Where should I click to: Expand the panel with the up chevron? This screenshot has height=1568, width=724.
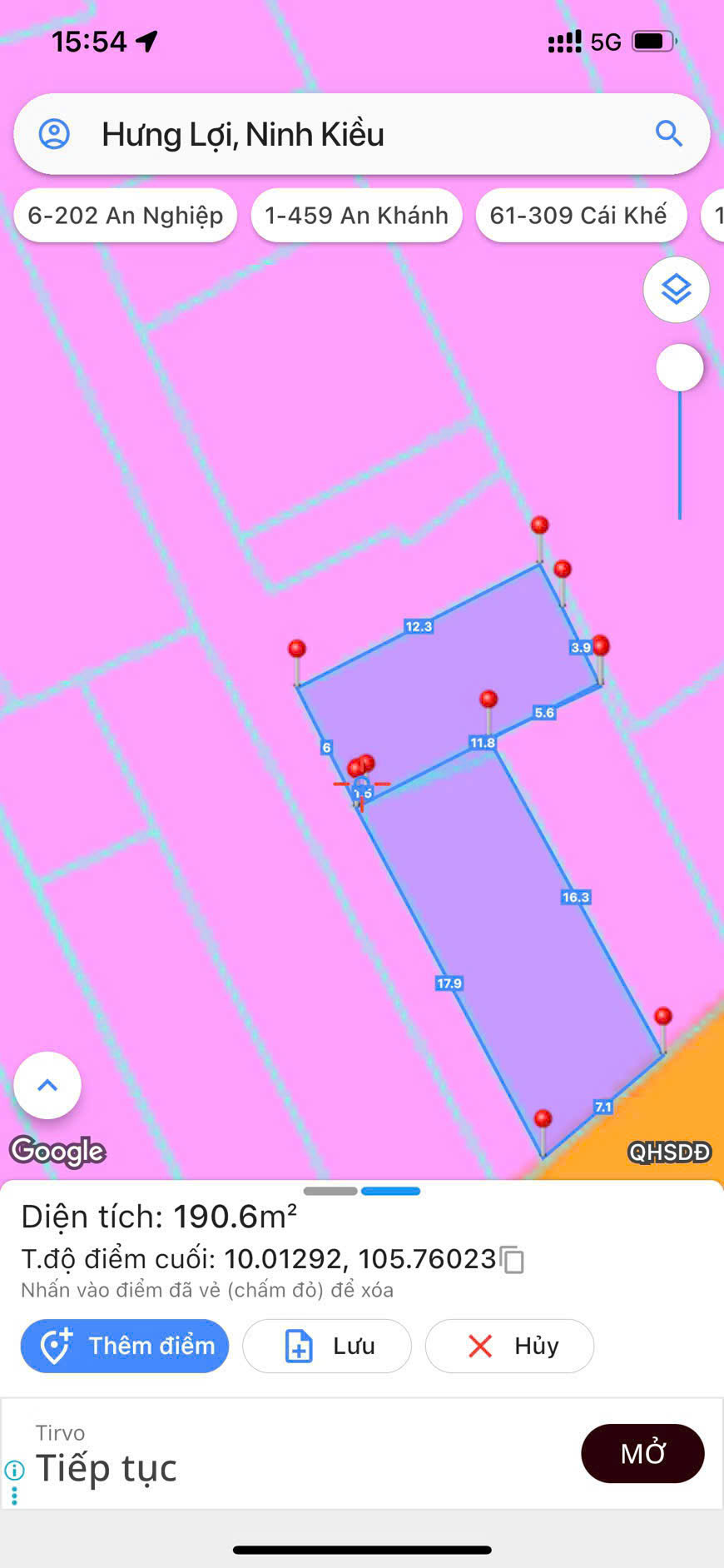tap(47, 1085)
